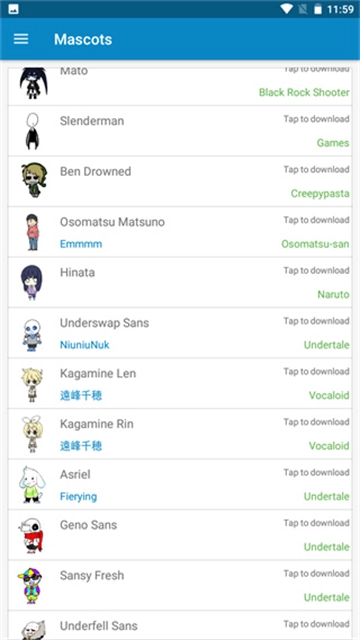360x640 pixels.
Task: Choose the Underswap Sans mascot
Action: (180, 333)
